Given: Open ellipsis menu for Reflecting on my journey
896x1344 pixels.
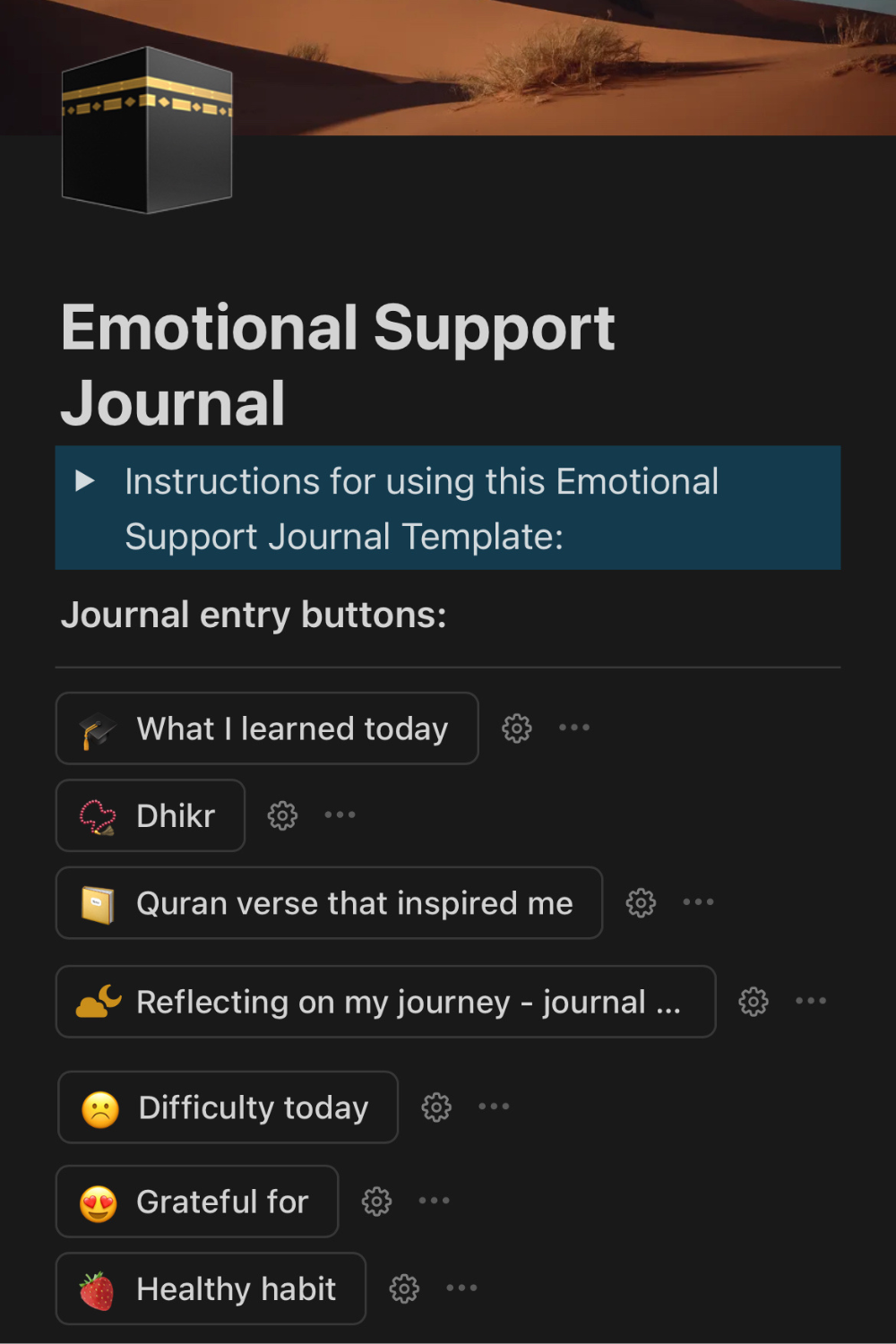Looking at the screenshot, I should coord(811,1000).
